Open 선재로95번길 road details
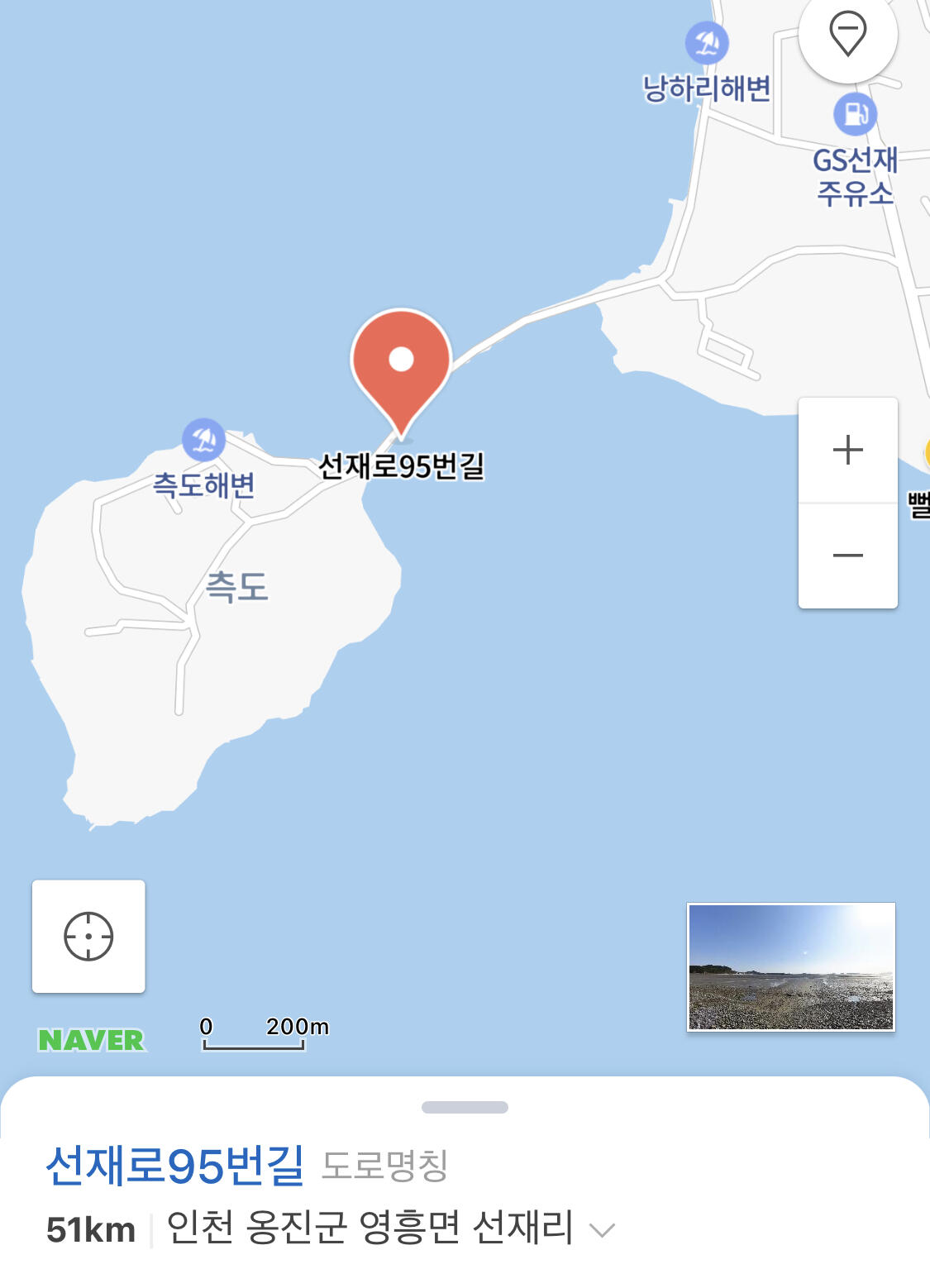The width and height of the screenshot is (930, 1288). (x=175, y=1166)
